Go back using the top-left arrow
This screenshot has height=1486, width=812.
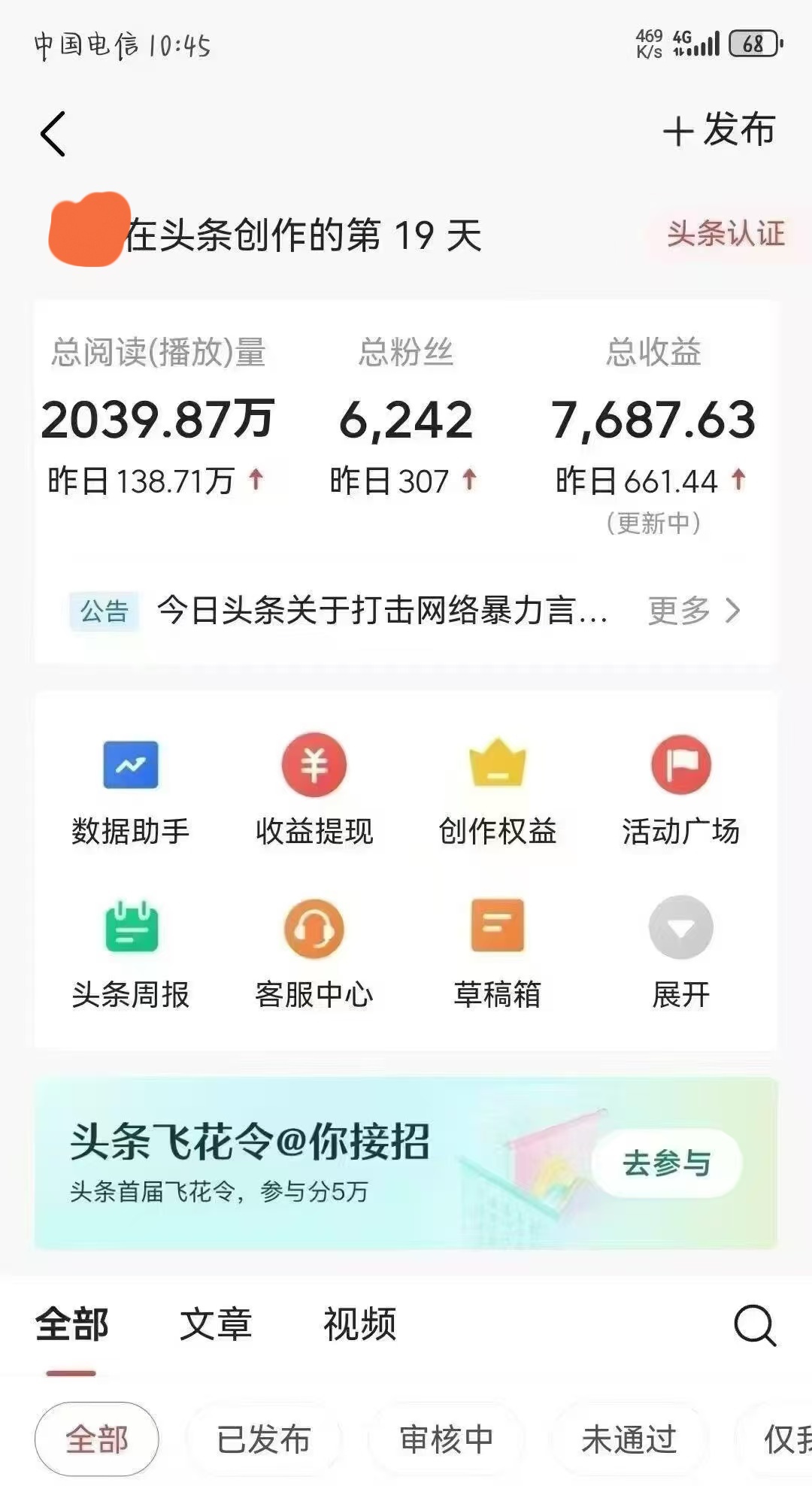point(53,134)
